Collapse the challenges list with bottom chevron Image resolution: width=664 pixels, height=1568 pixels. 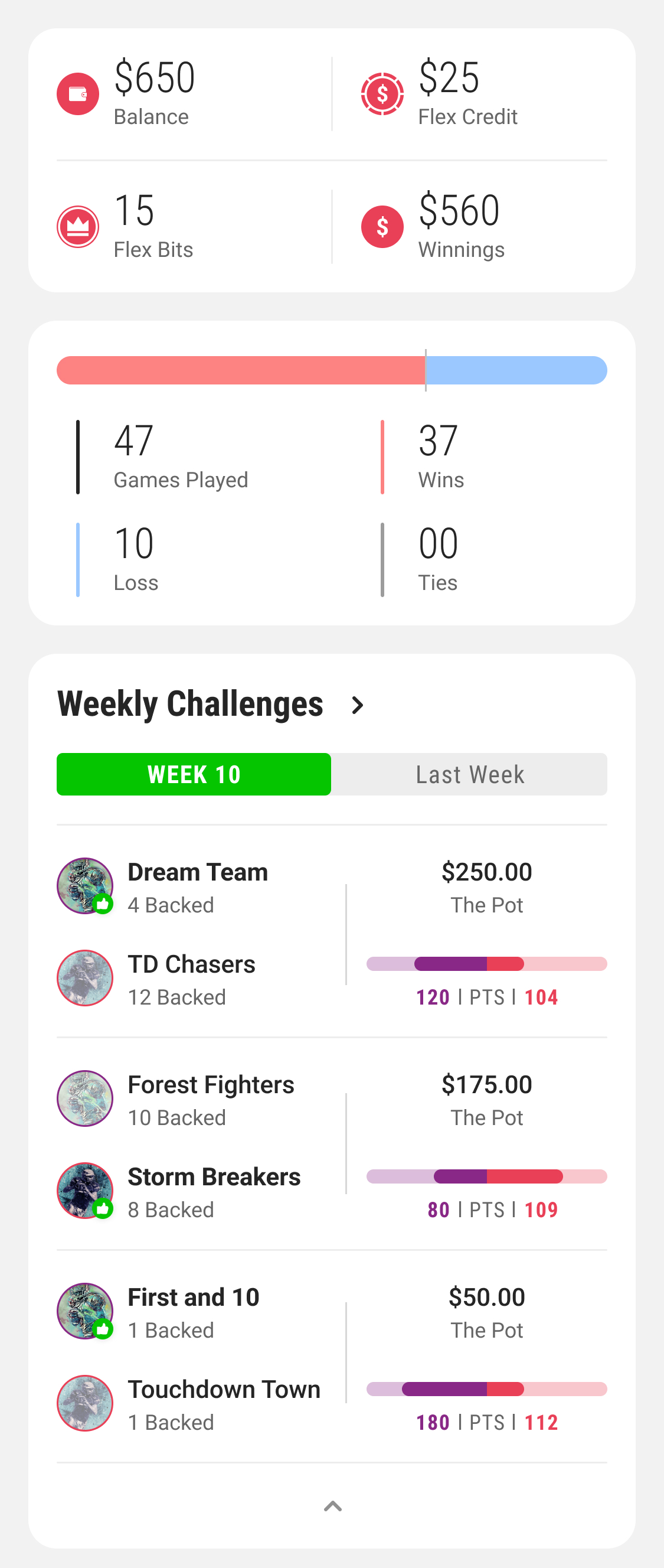[x=332, y=1507]
